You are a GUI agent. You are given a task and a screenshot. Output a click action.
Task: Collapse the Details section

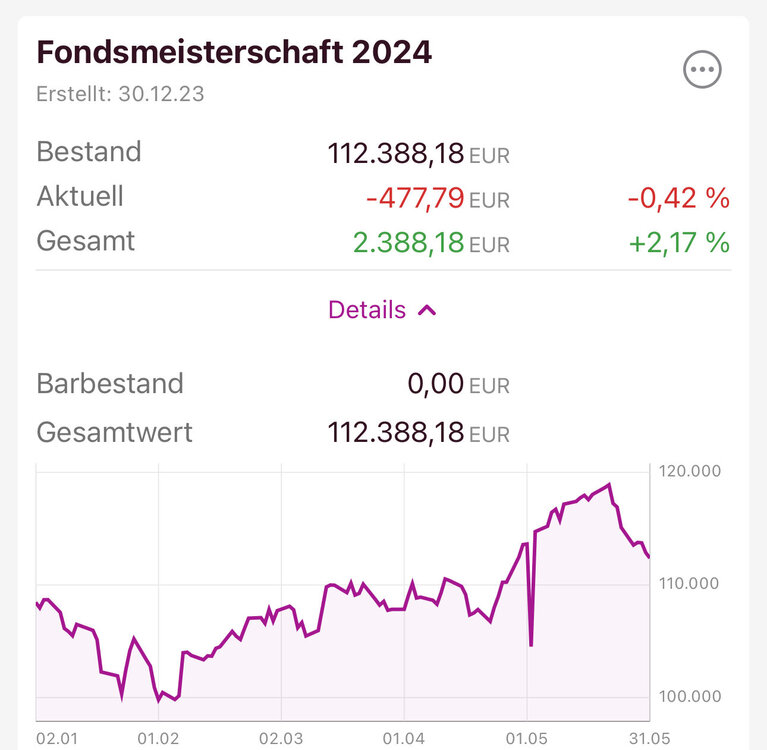(x=382, y=310)
